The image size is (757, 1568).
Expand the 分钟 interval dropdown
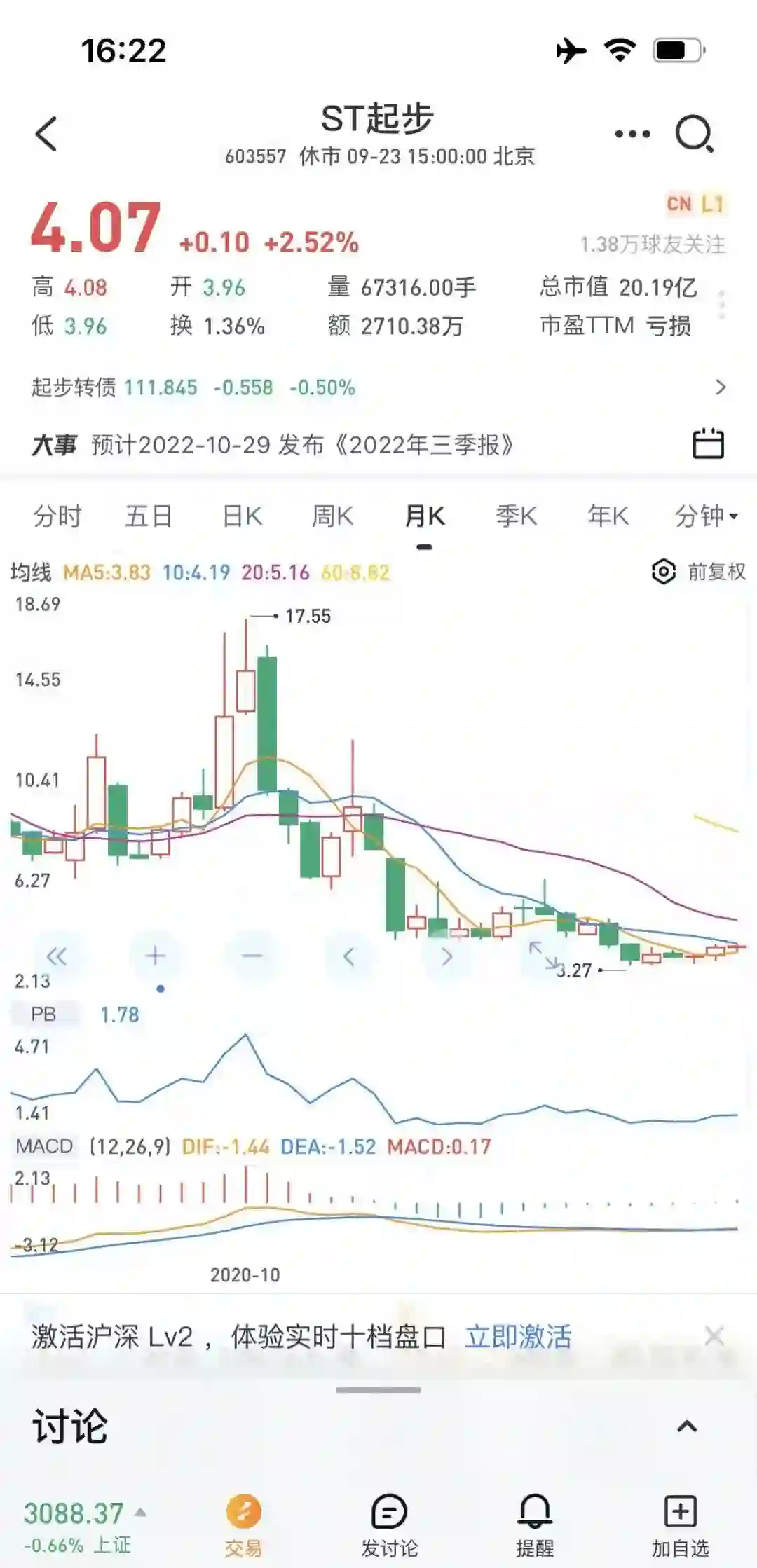point(706,516)
